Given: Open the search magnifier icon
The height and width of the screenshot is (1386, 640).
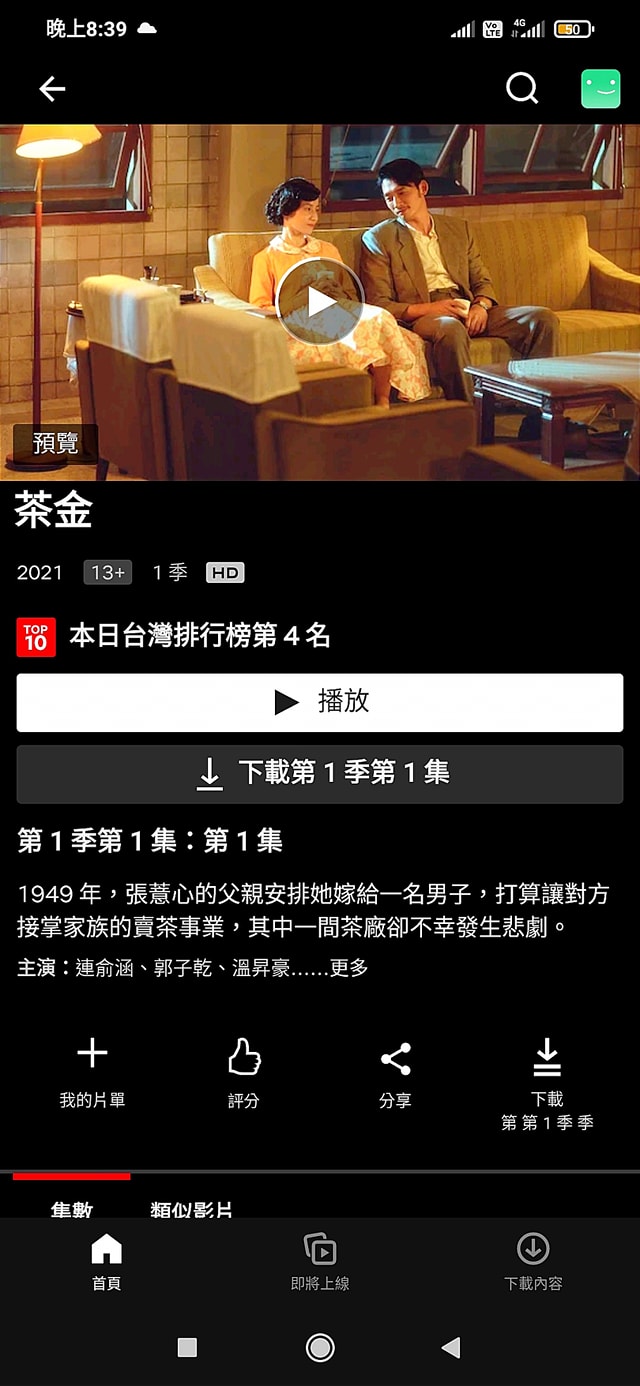Looking at the screenshot, I should coord(522,89).
